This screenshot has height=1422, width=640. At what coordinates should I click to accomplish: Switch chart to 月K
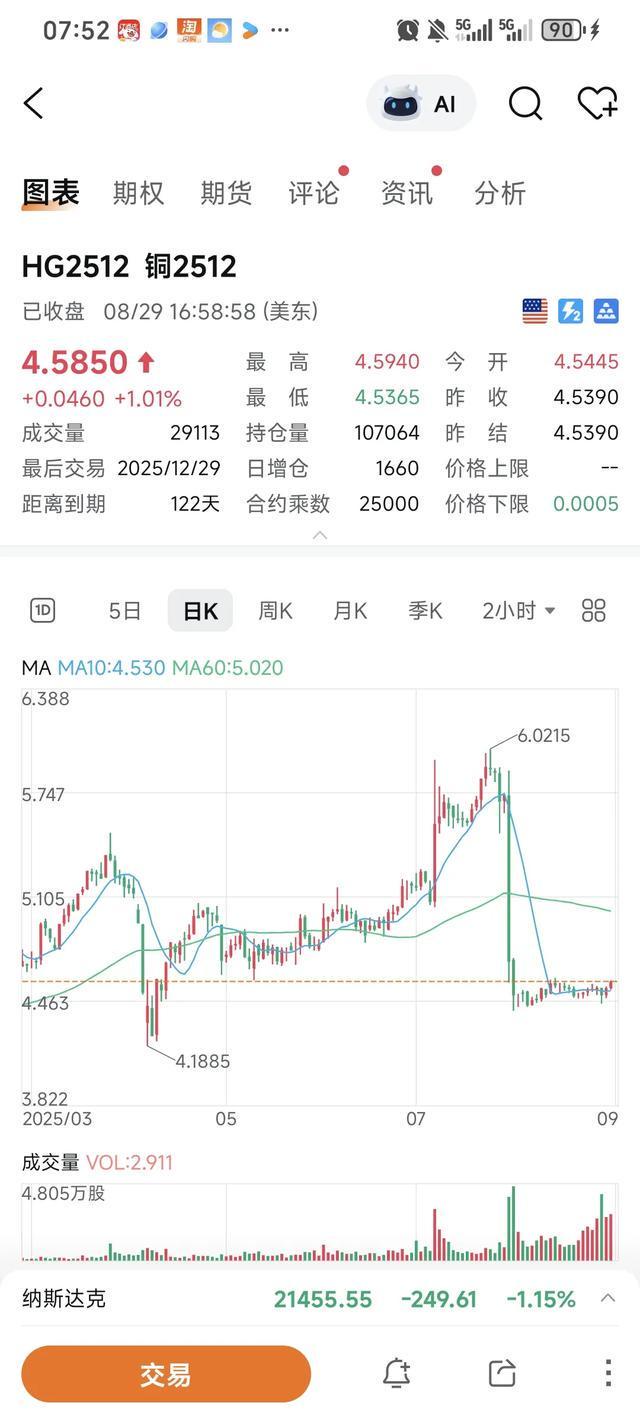[350, 610]
